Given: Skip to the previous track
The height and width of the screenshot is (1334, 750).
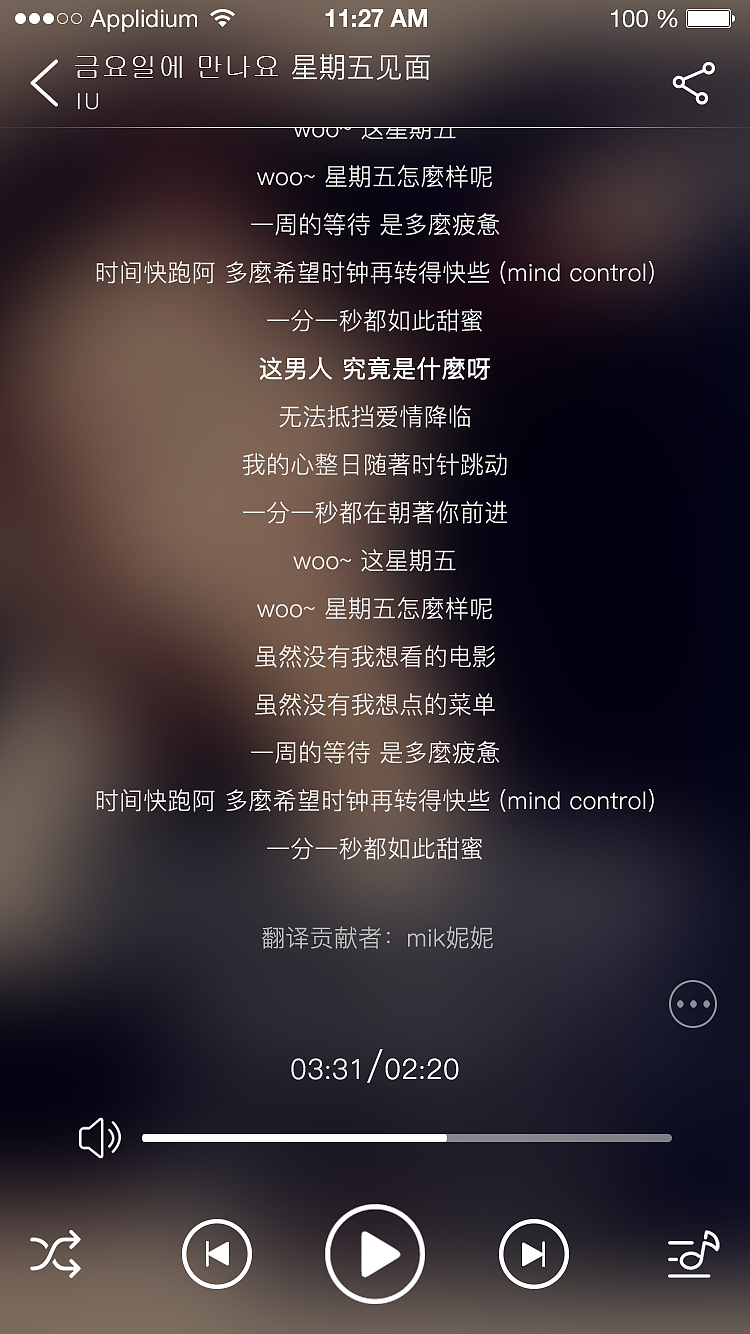Looking at the screenshot, I should pyautogui.click(x=216, y=1253).
